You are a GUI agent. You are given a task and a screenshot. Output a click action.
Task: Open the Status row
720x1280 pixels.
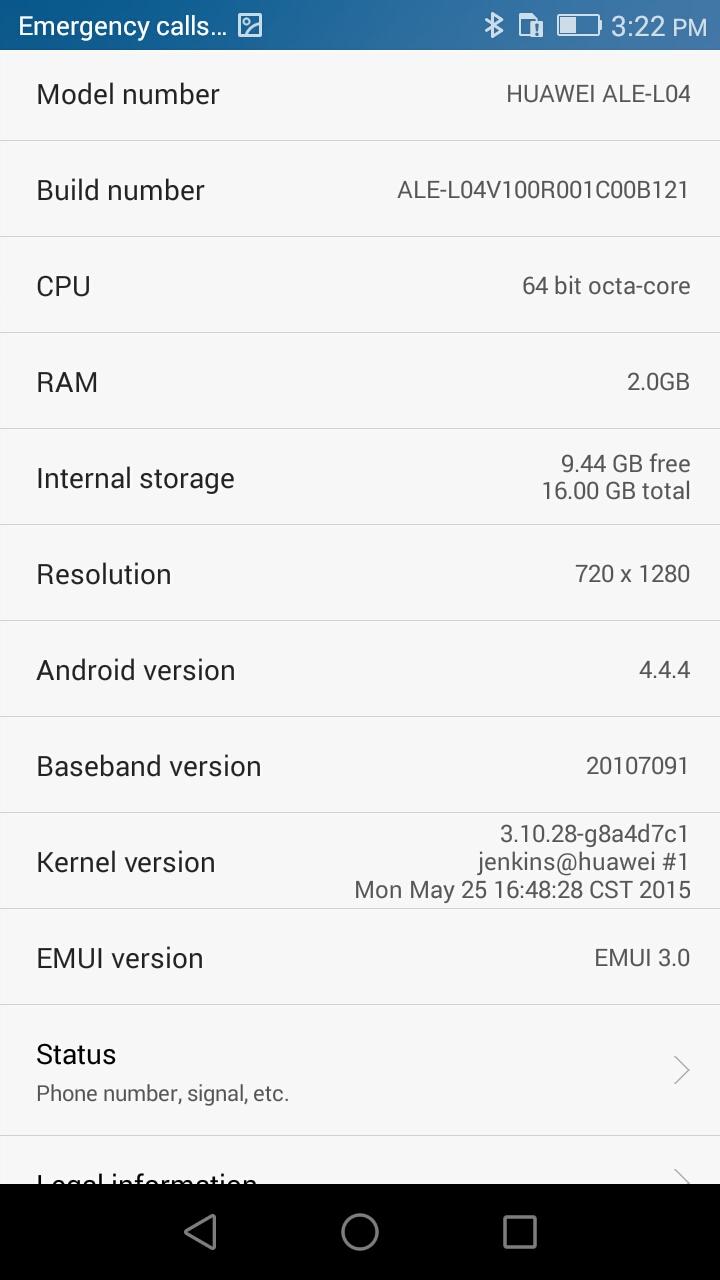point(360,1070)
